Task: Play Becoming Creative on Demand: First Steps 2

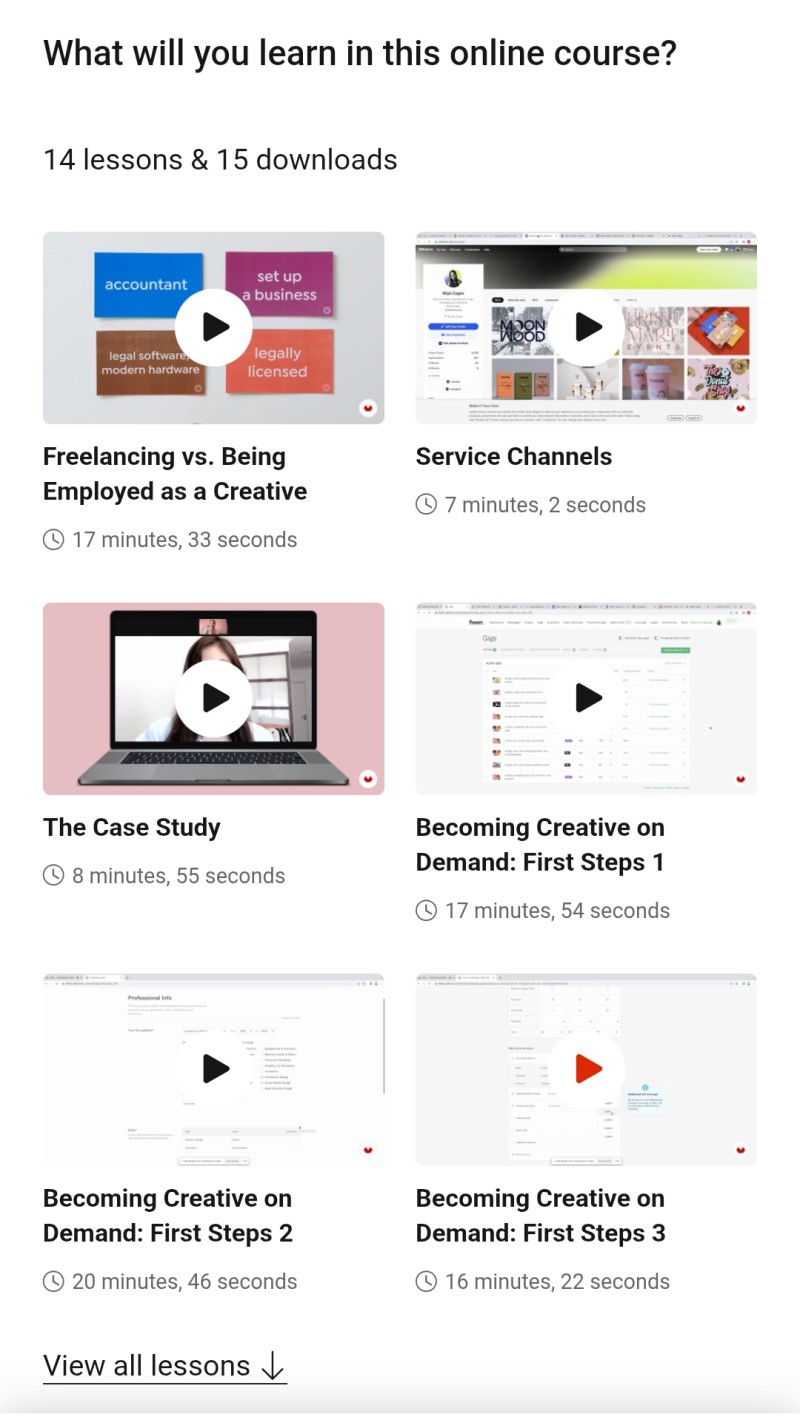Action: click(213, 1069)
